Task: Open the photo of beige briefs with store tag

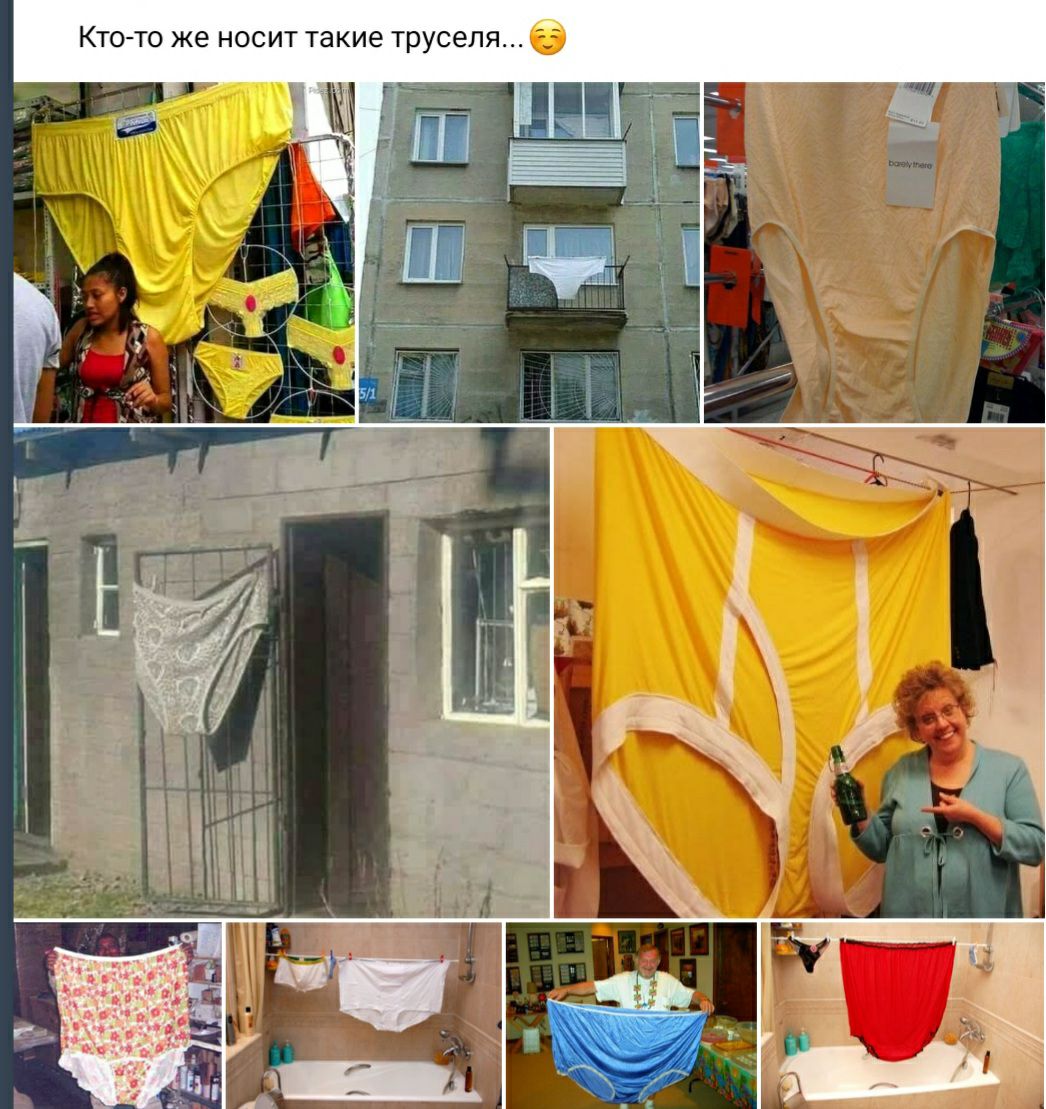Action: click(x=873, y=252)
